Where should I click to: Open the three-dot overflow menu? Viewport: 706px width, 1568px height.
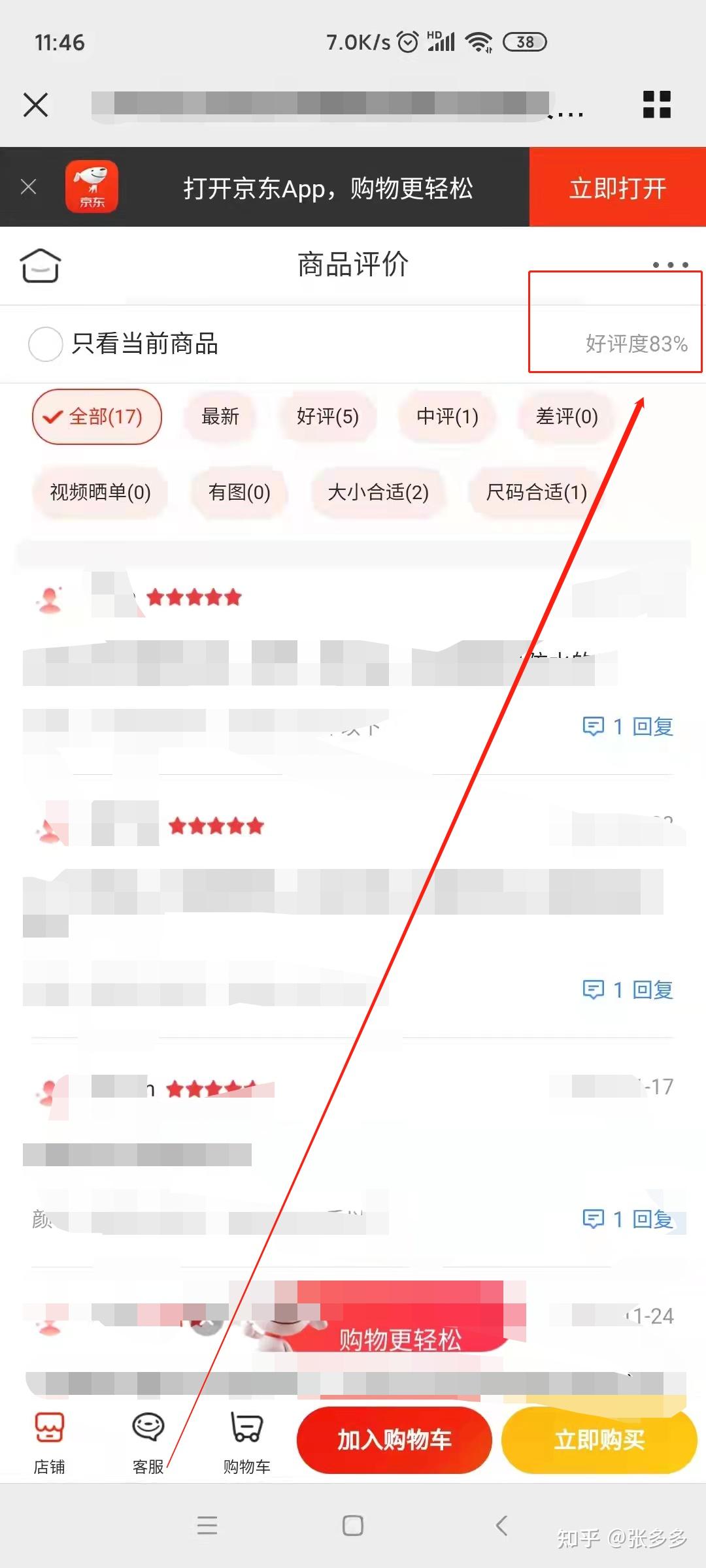(671, 265)
